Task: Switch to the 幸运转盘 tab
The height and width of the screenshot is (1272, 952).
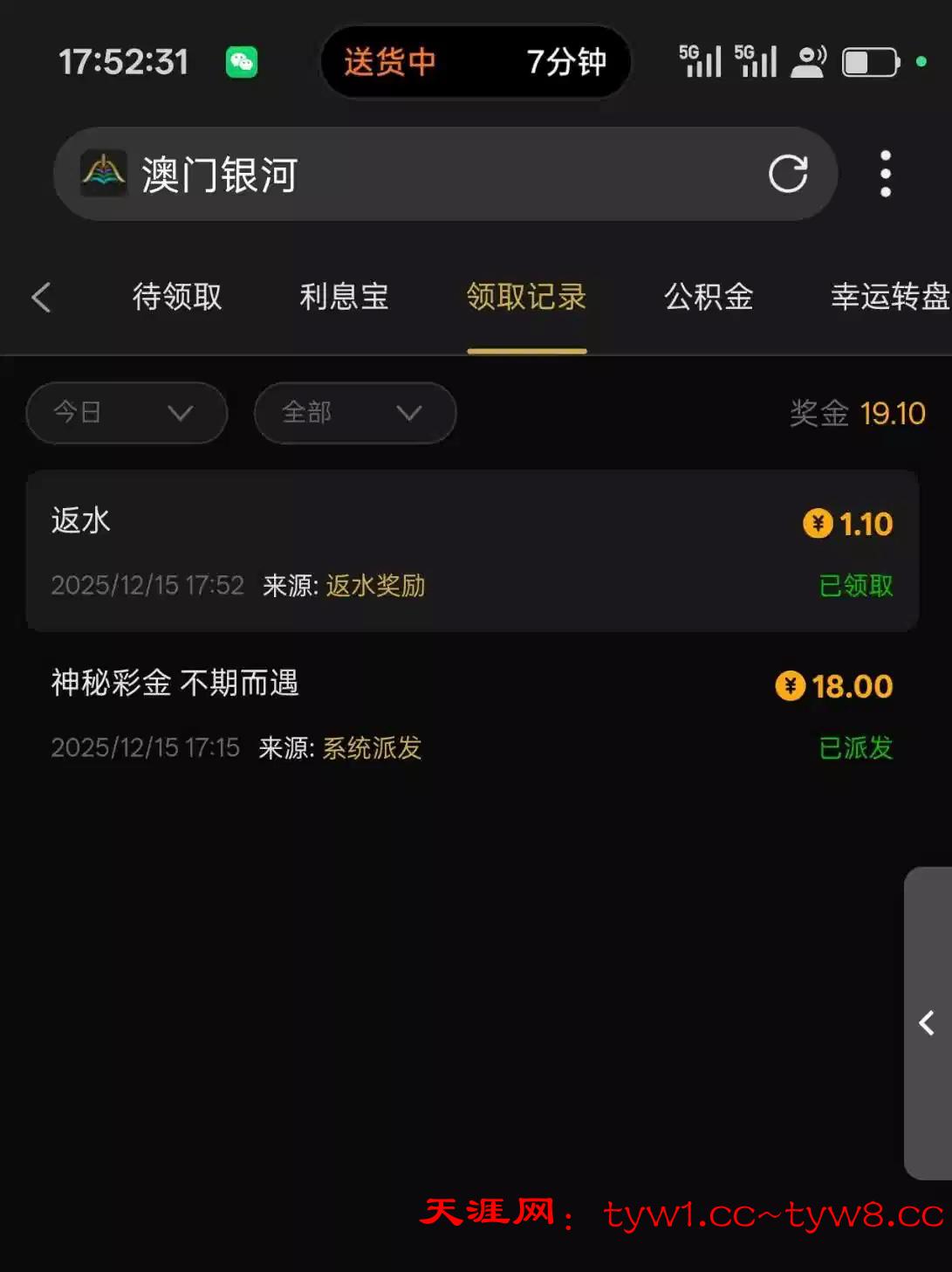Action: 888,297
